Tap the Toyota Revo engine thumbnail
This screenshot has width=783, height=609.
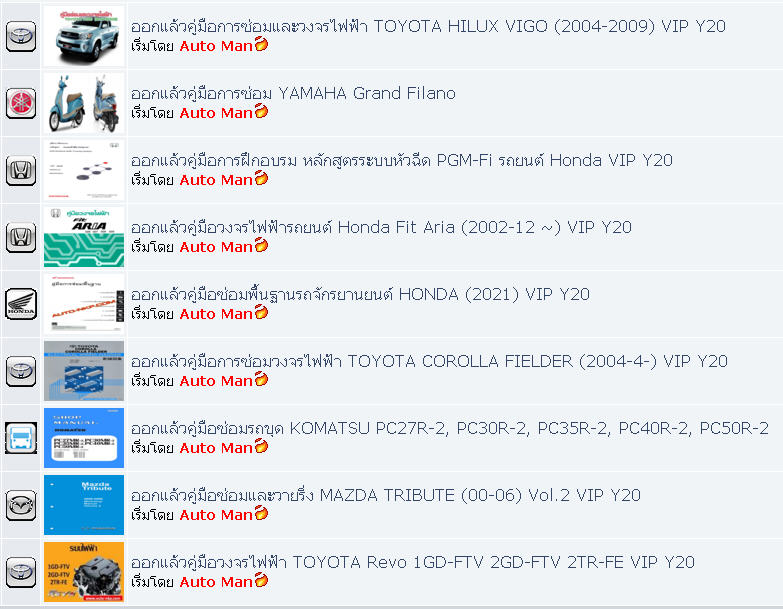[x=84, y=572]
